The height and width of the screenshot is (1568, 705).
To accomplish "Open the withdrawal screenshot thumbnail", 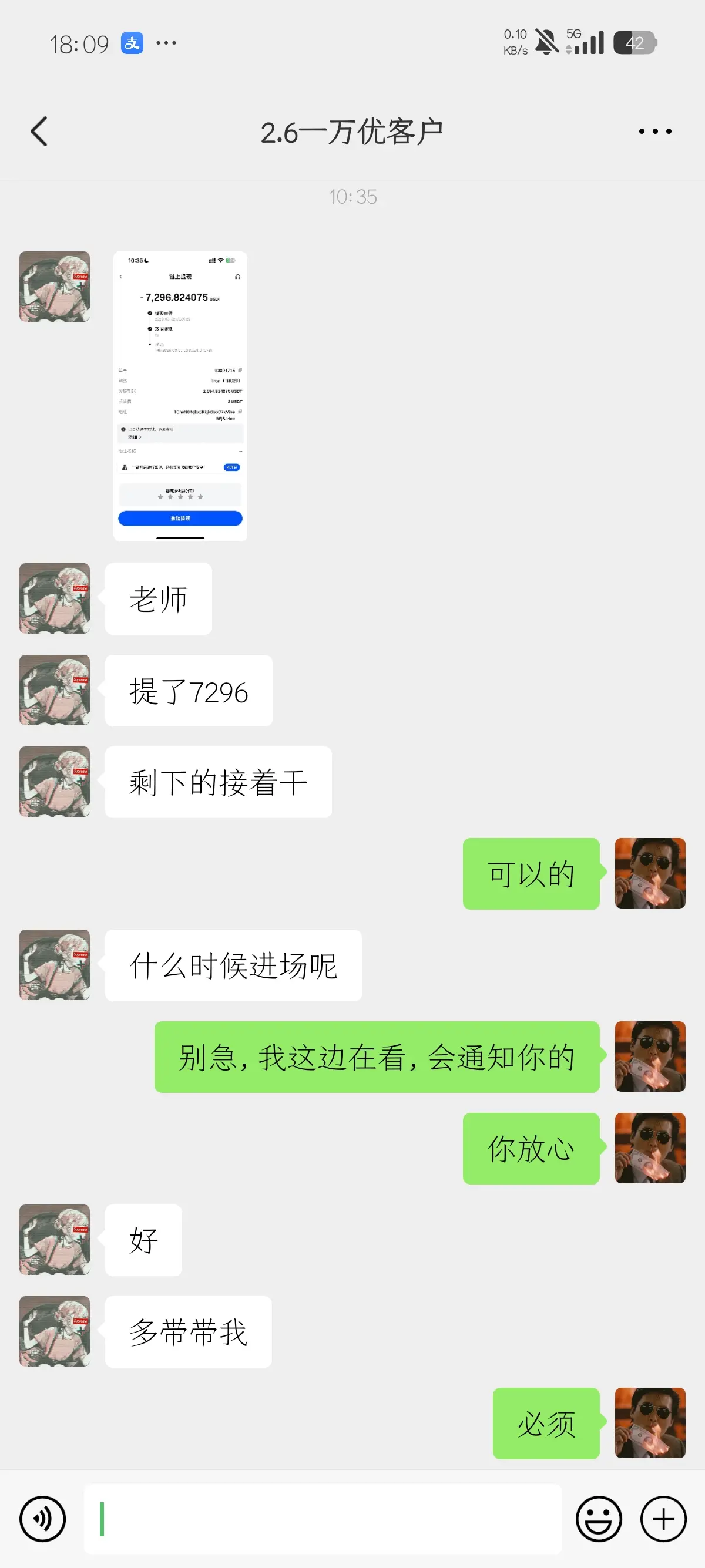I will tap(180, 396).
